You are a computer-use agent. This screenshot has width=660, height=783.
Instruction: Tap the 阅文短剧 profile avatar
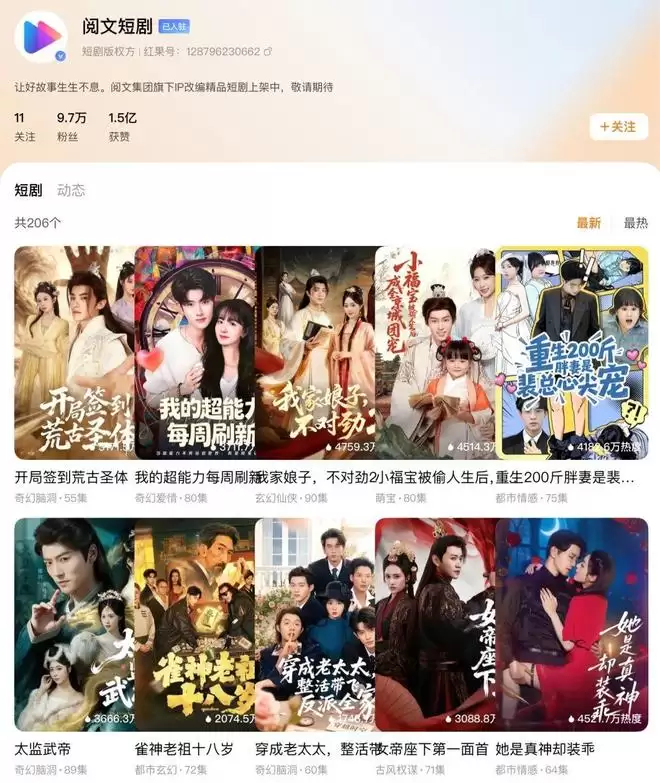(40, 36)
